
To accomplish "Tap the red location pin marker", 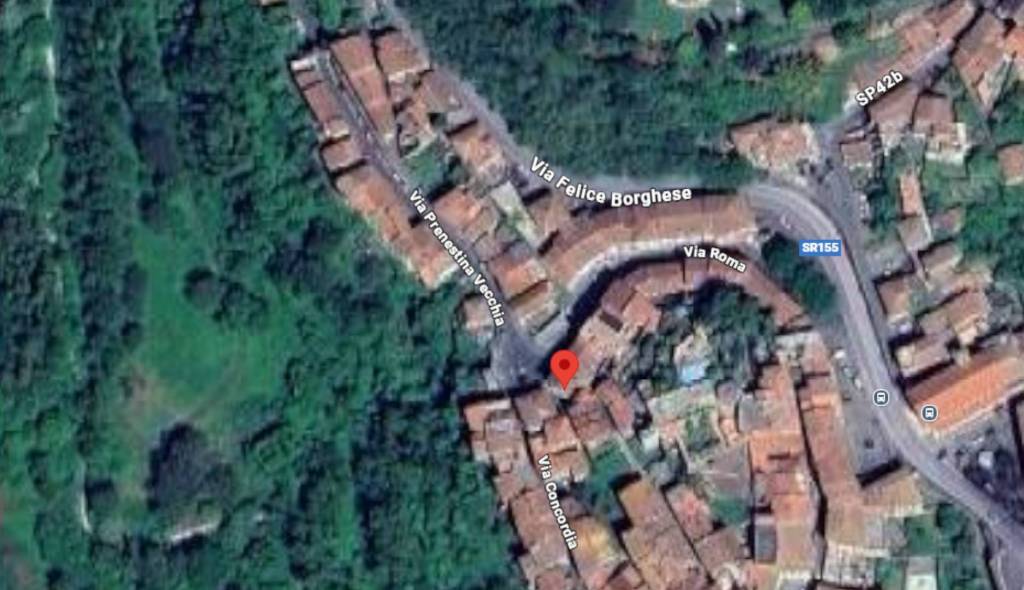I will click(x=564, y=366).
